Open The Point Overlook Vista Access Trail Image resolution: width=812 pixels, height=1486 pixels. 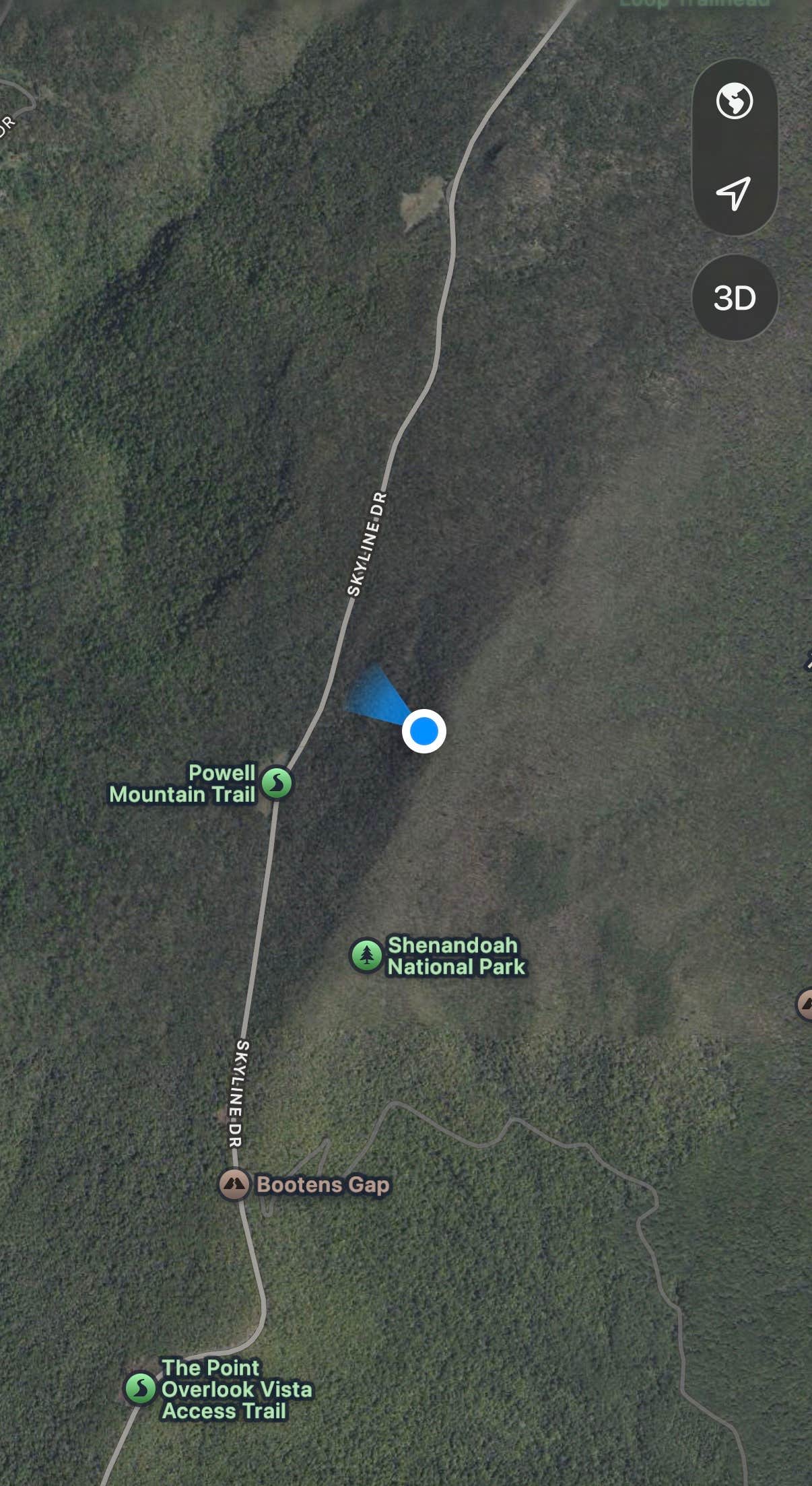[x=141, y=1388]
